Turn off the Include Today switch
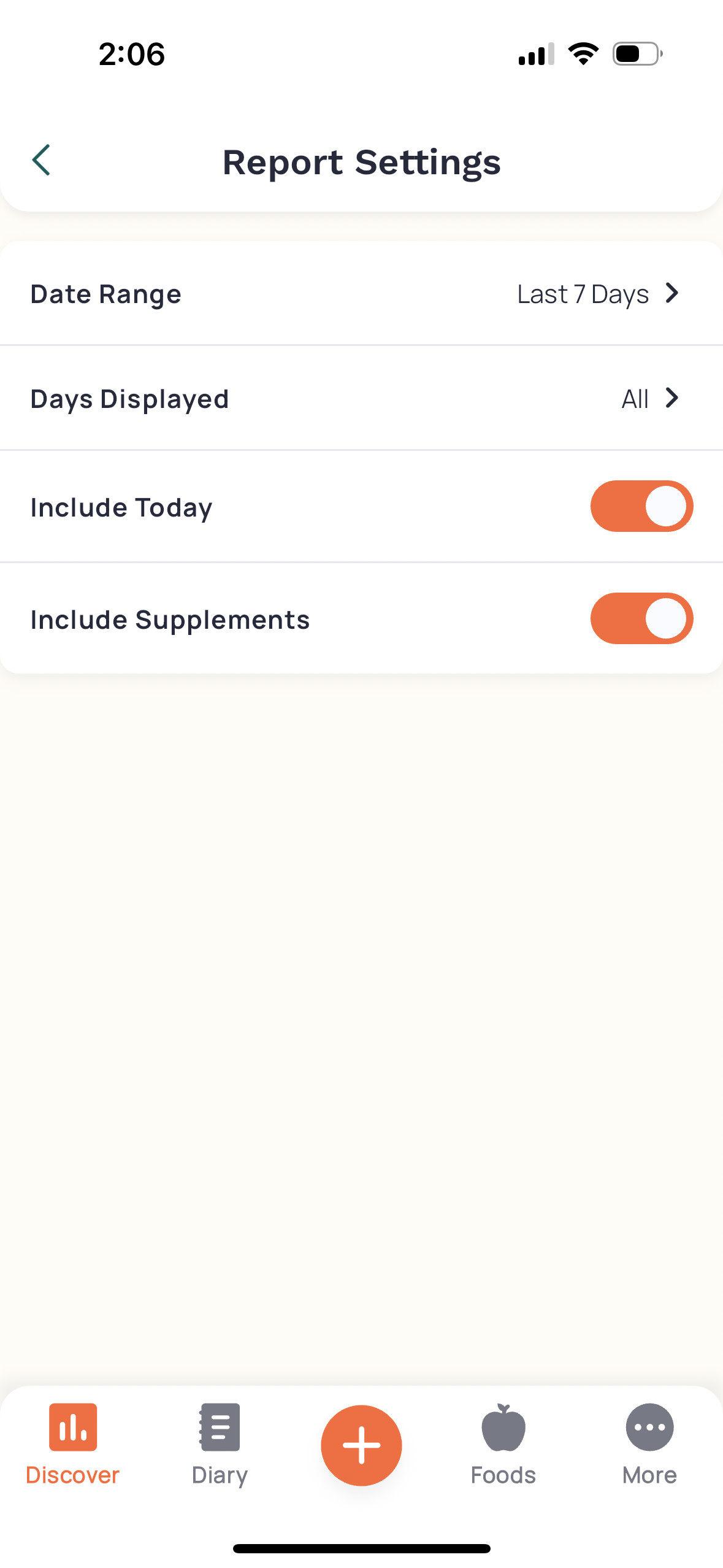Viewport: 723px width, 1568px height. pos(641,507)
